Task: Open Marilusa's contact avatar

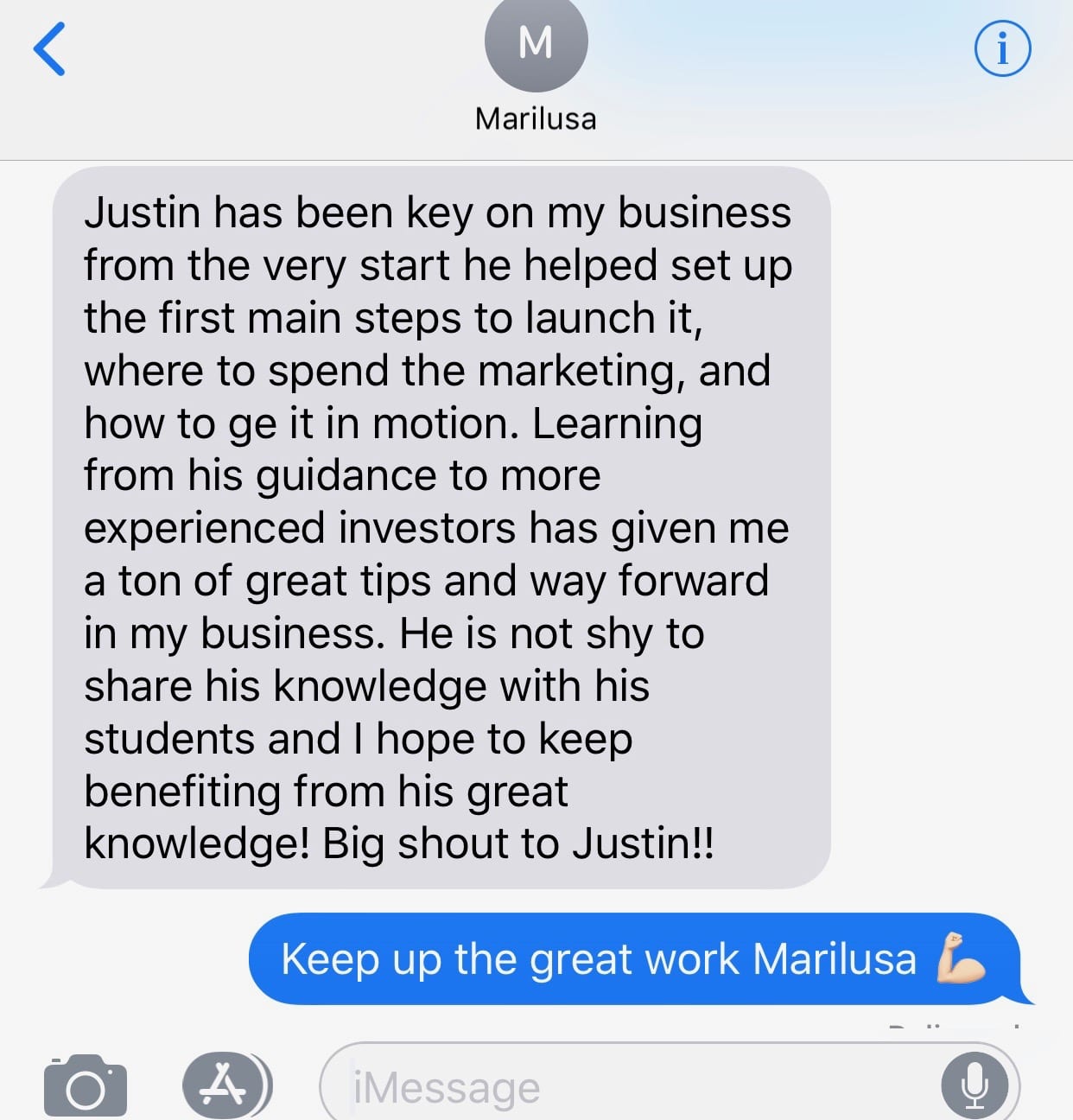Action: [x=536, y=43]
